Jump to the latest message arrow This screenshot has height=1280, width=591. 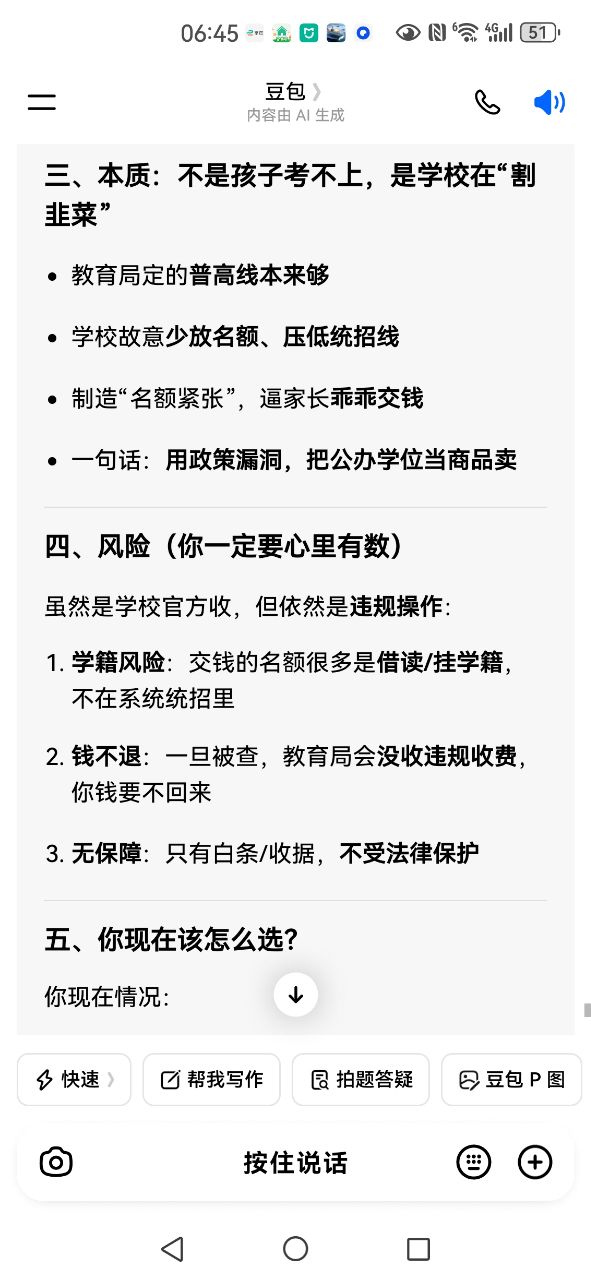tap(296, 994)
